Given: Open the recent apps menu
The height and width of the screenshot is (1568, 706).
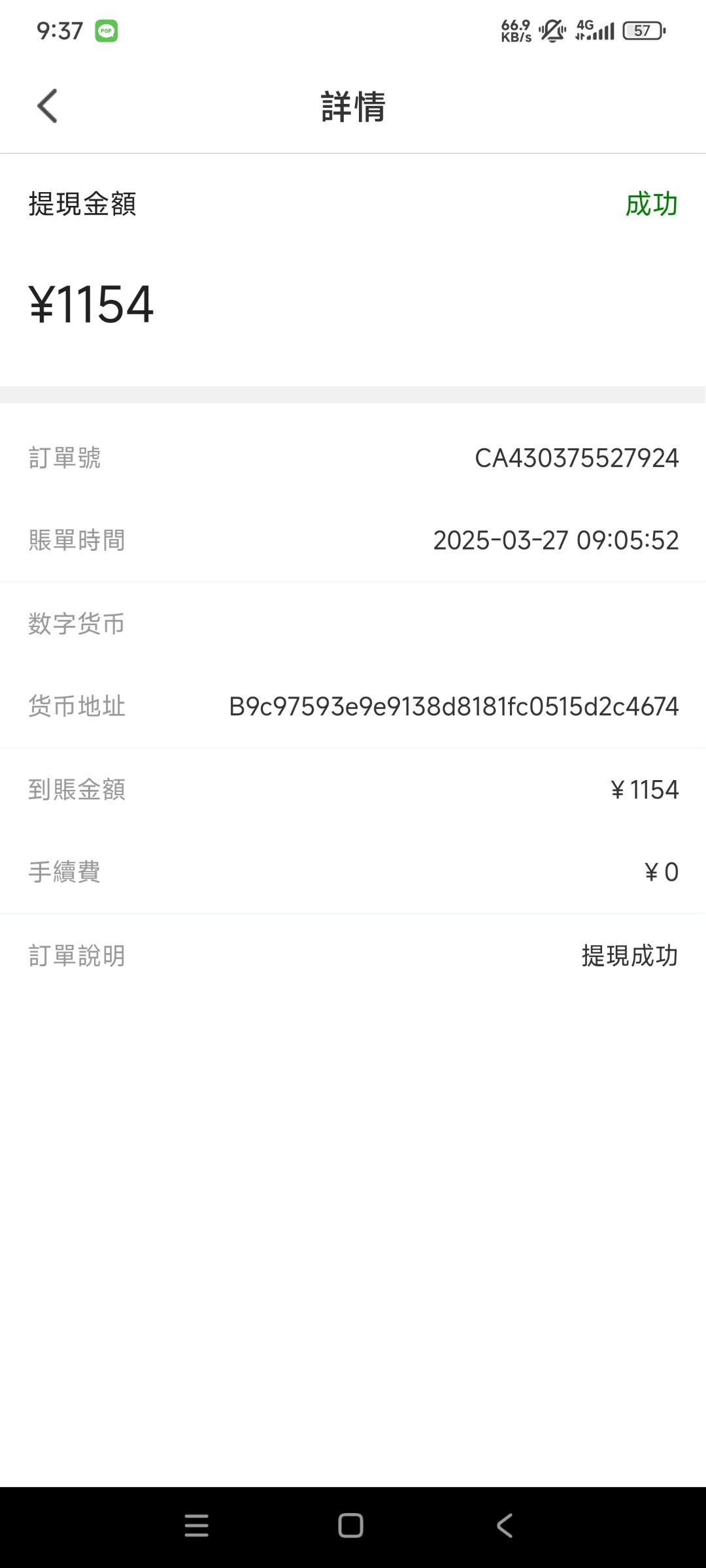Looking at the screenshot, I should point(197,1526).
